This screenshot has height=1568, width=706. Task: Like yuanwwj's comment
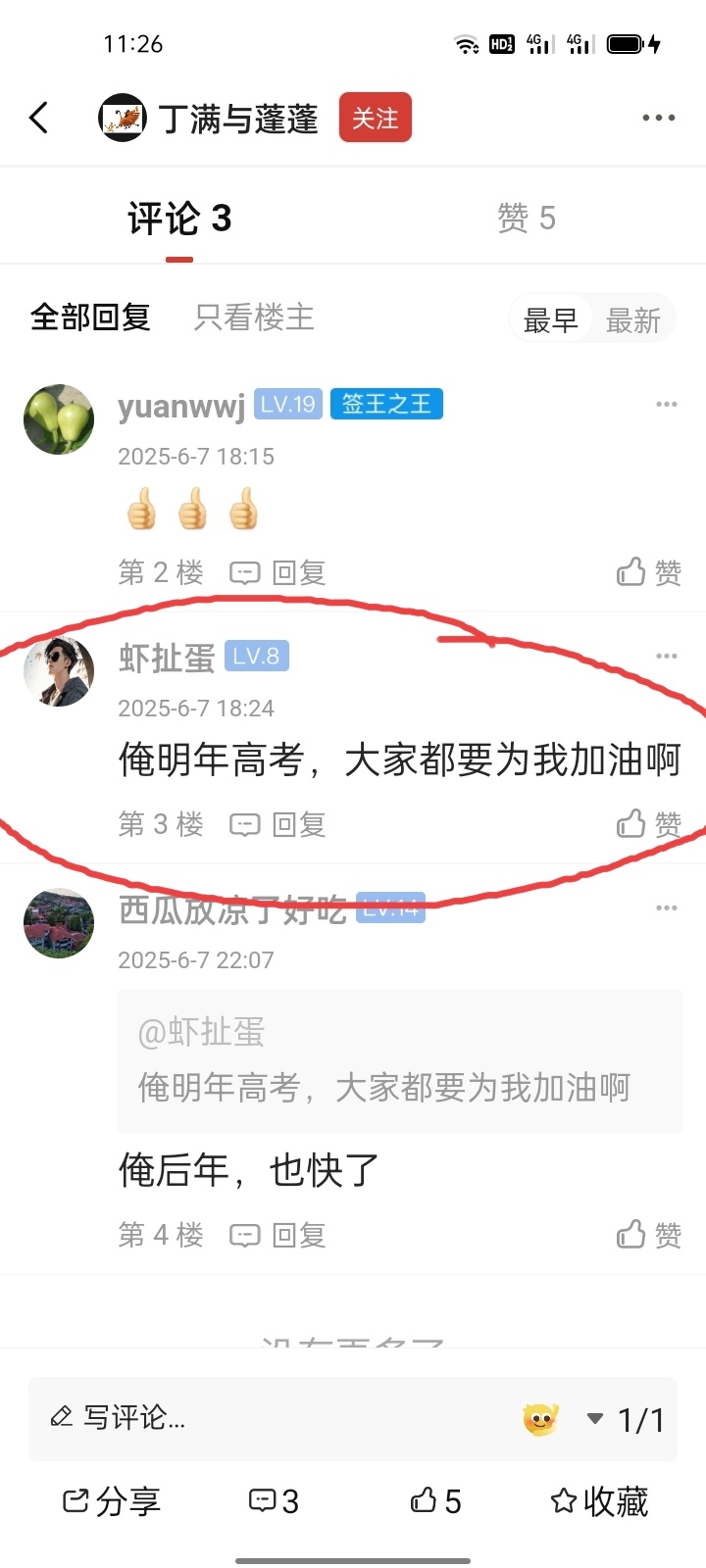648,572
